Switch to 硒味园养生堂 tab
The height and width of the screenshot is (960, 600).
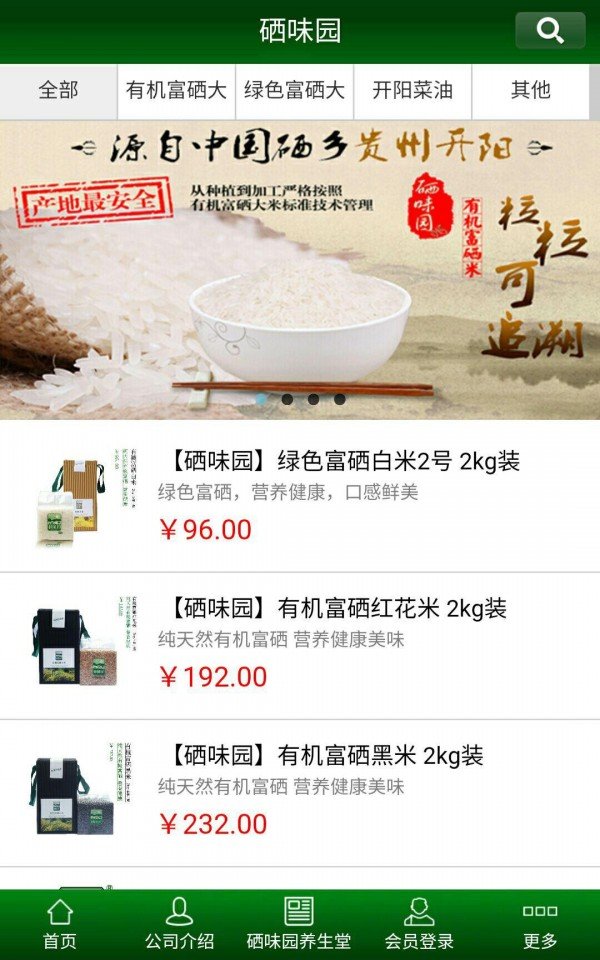[299, 924]
